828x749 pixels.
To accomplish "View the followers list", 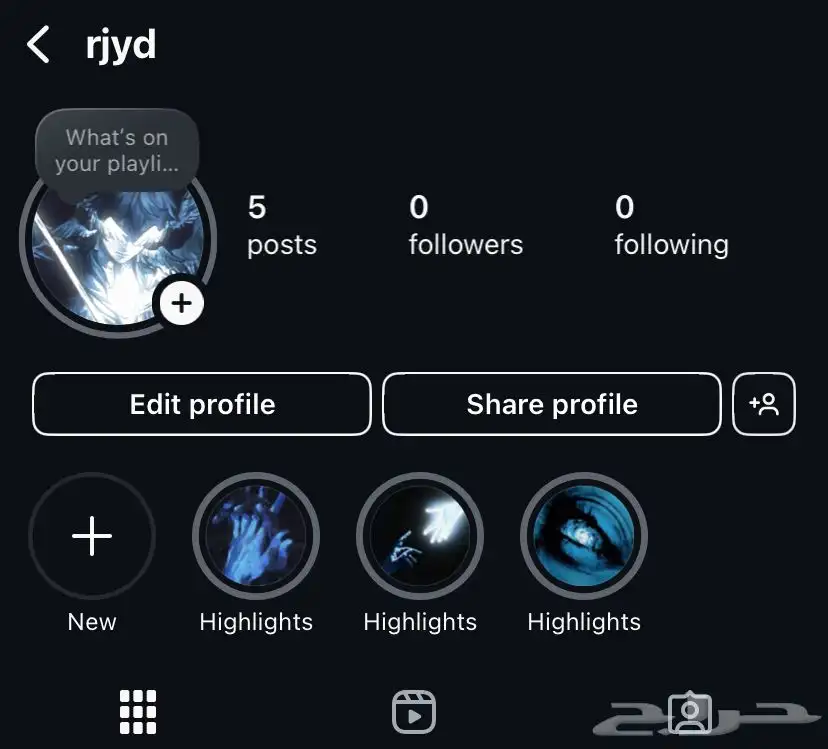I will (465, 226).
